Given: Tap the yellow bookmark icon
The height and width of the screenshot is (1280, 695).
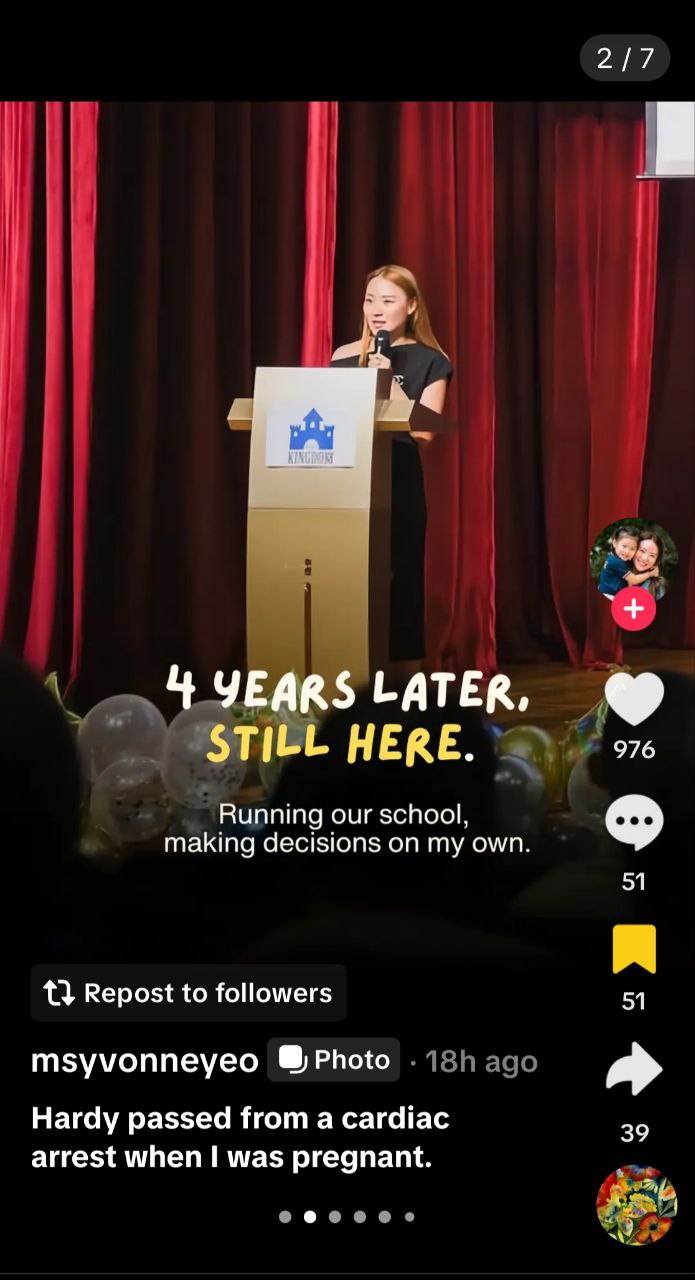Looking at the screenshot, I should pos(634,949).
